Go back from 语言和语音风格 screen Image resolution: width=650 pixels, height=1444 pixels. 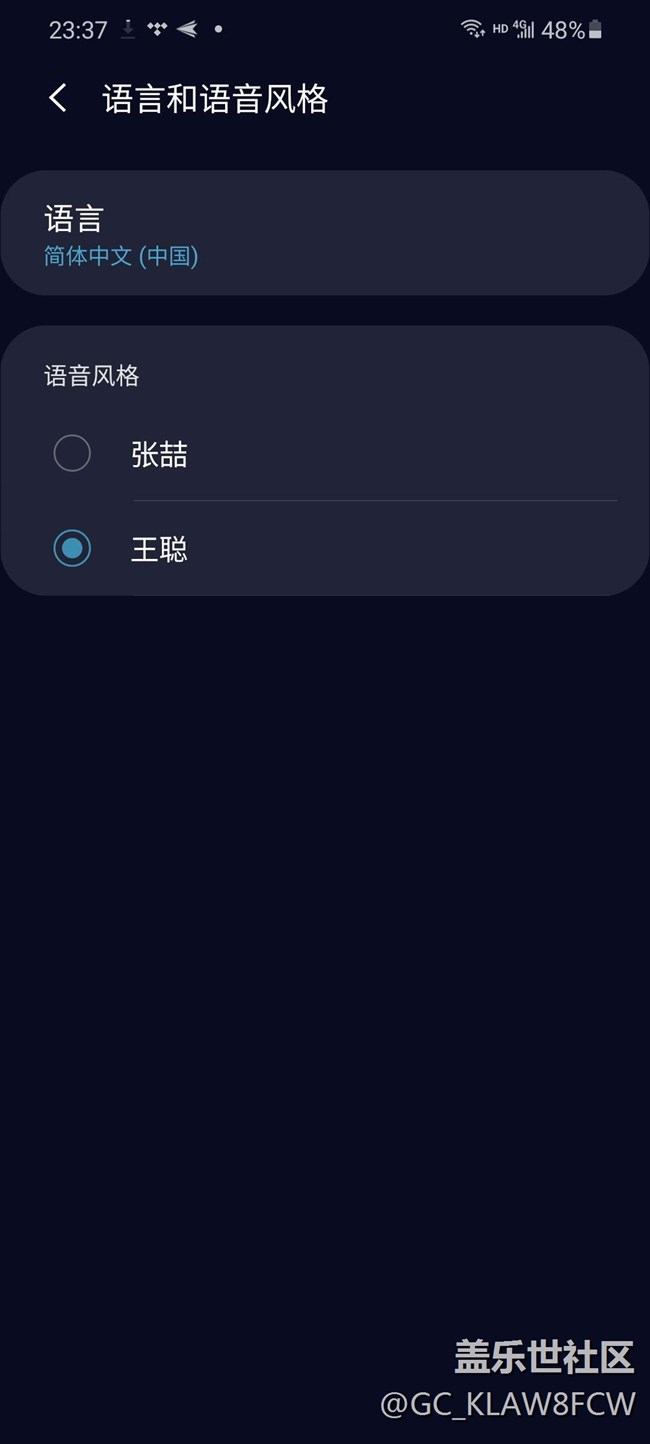pos(58,98)
